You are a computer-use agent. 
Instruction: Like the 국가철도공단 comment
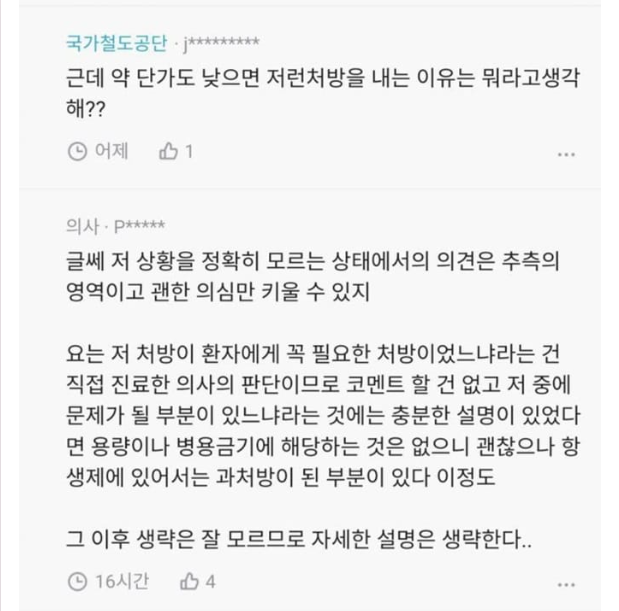point(169,152)
